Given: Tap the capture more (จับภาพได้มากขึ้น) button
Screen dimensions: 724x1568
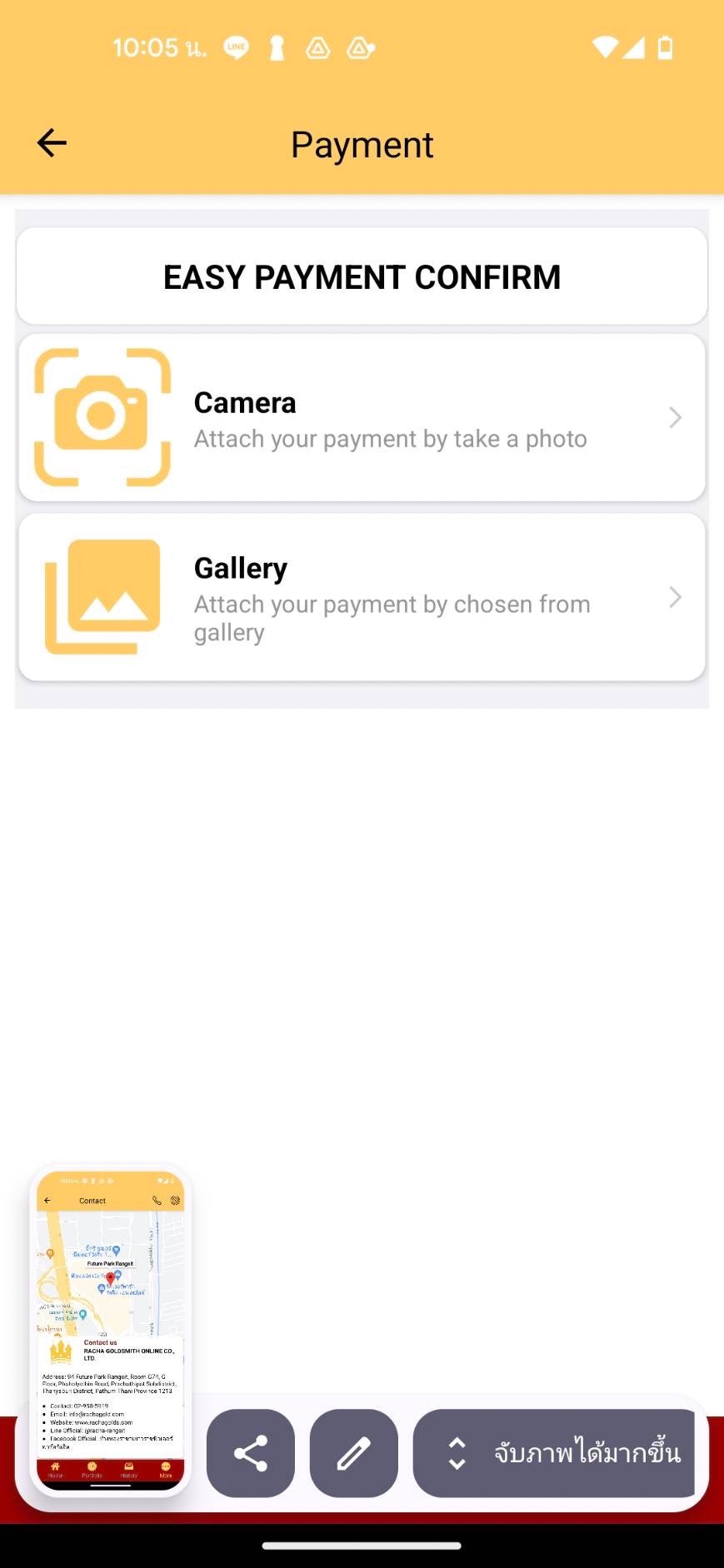Looking at the screenshot, I should point(555,1453).
